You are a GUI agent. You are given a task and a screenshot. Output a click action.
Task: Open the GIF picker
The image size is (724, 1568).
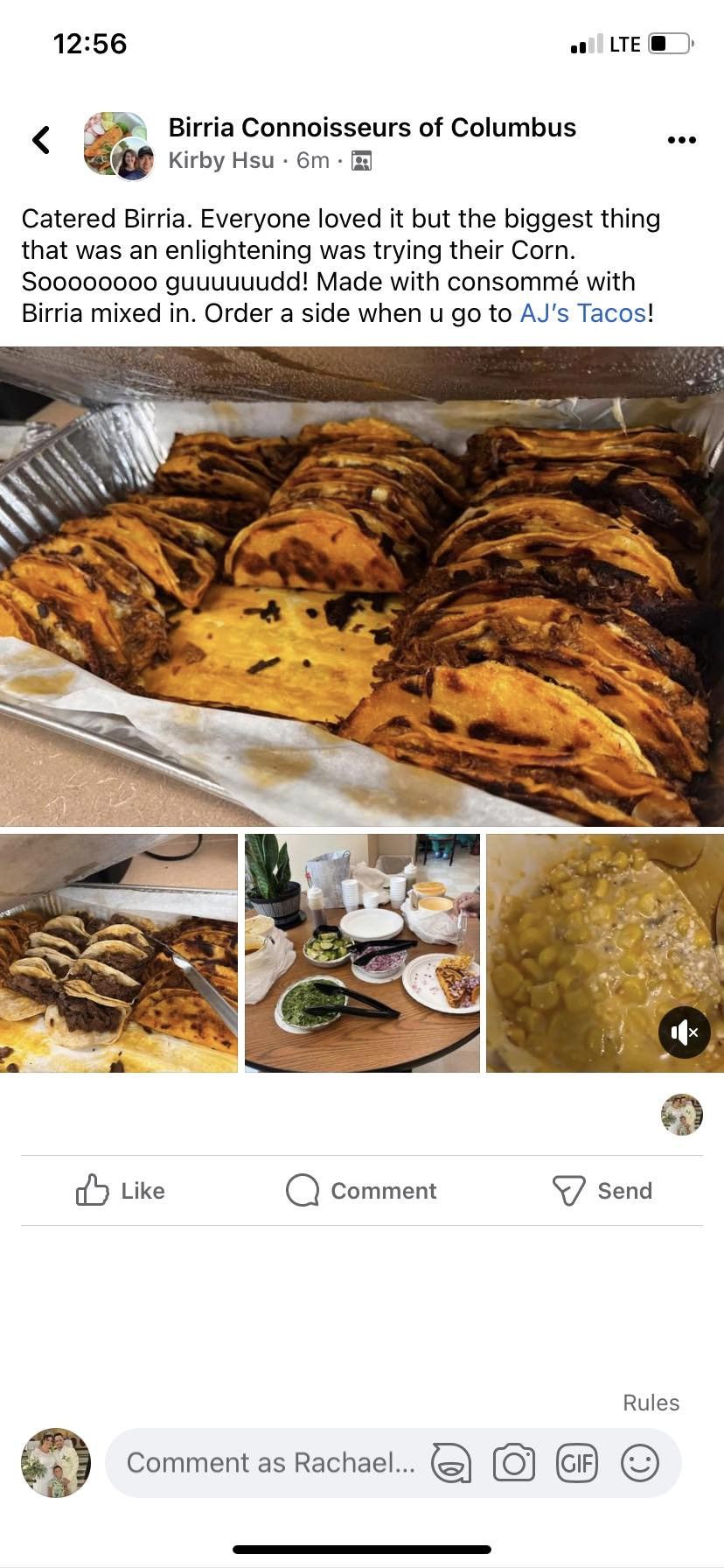coord(577,1463)
